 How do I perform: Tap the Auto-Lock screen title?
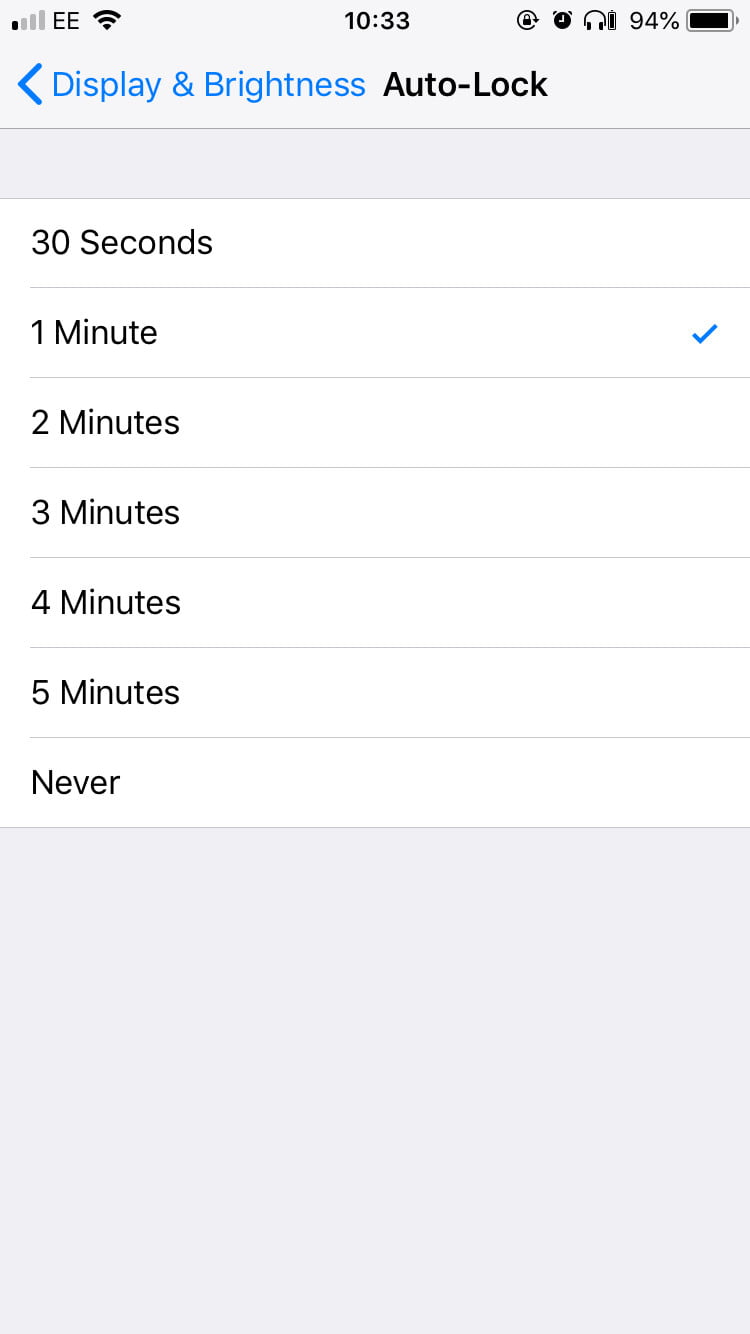465,84
